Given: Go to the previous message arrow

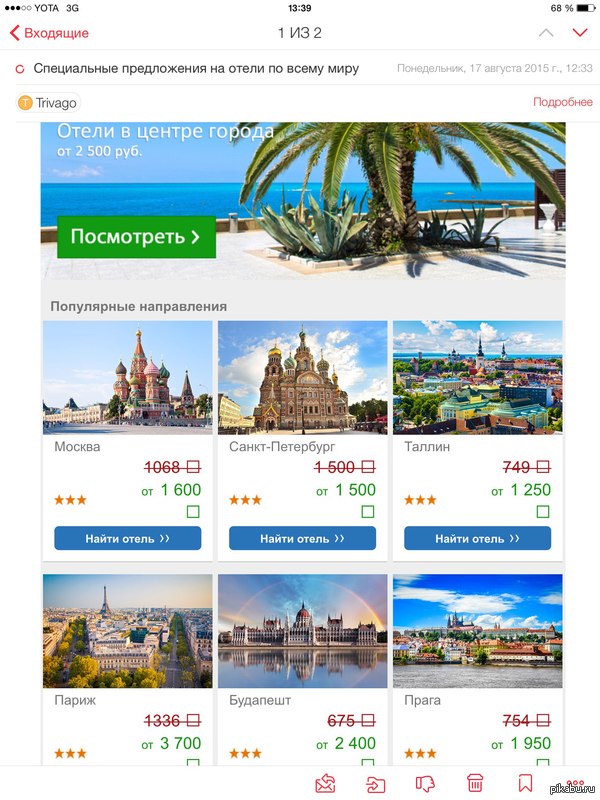Looking at the screenshot, I should pyautogui.click(x=546, y=33).
